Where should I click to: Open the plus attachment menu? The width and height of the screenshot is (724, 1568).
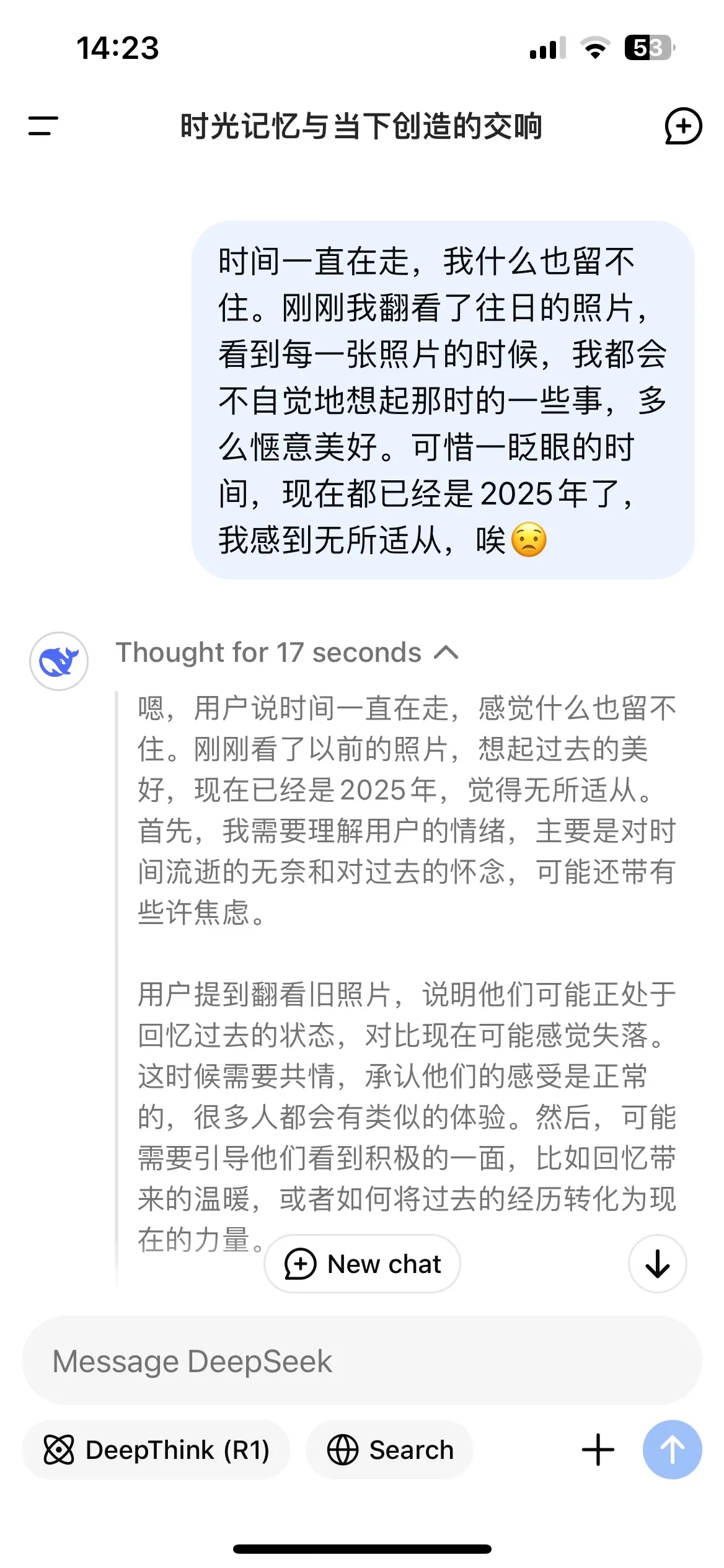pyautogui.click(x=598, y=1450)
